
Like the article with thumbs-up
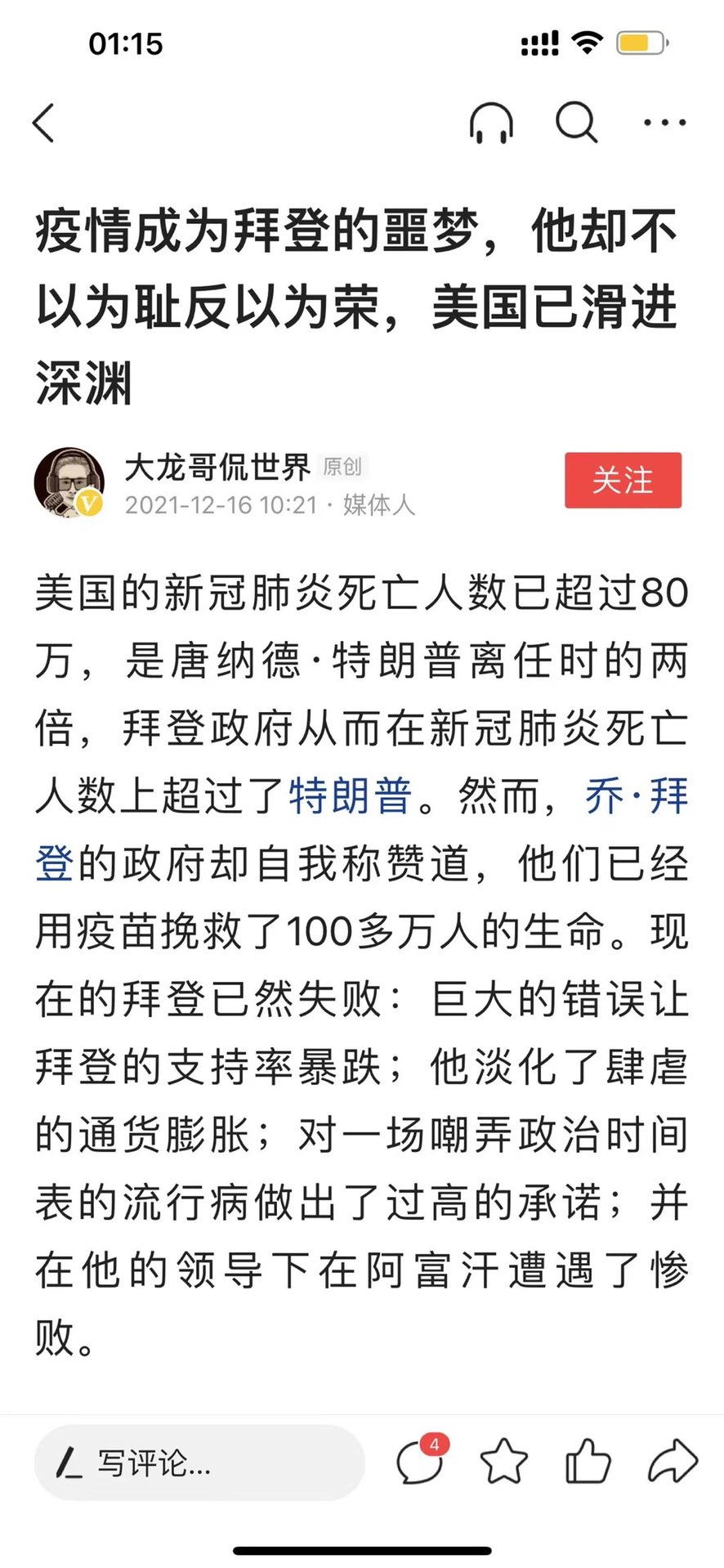point(588,1462)
